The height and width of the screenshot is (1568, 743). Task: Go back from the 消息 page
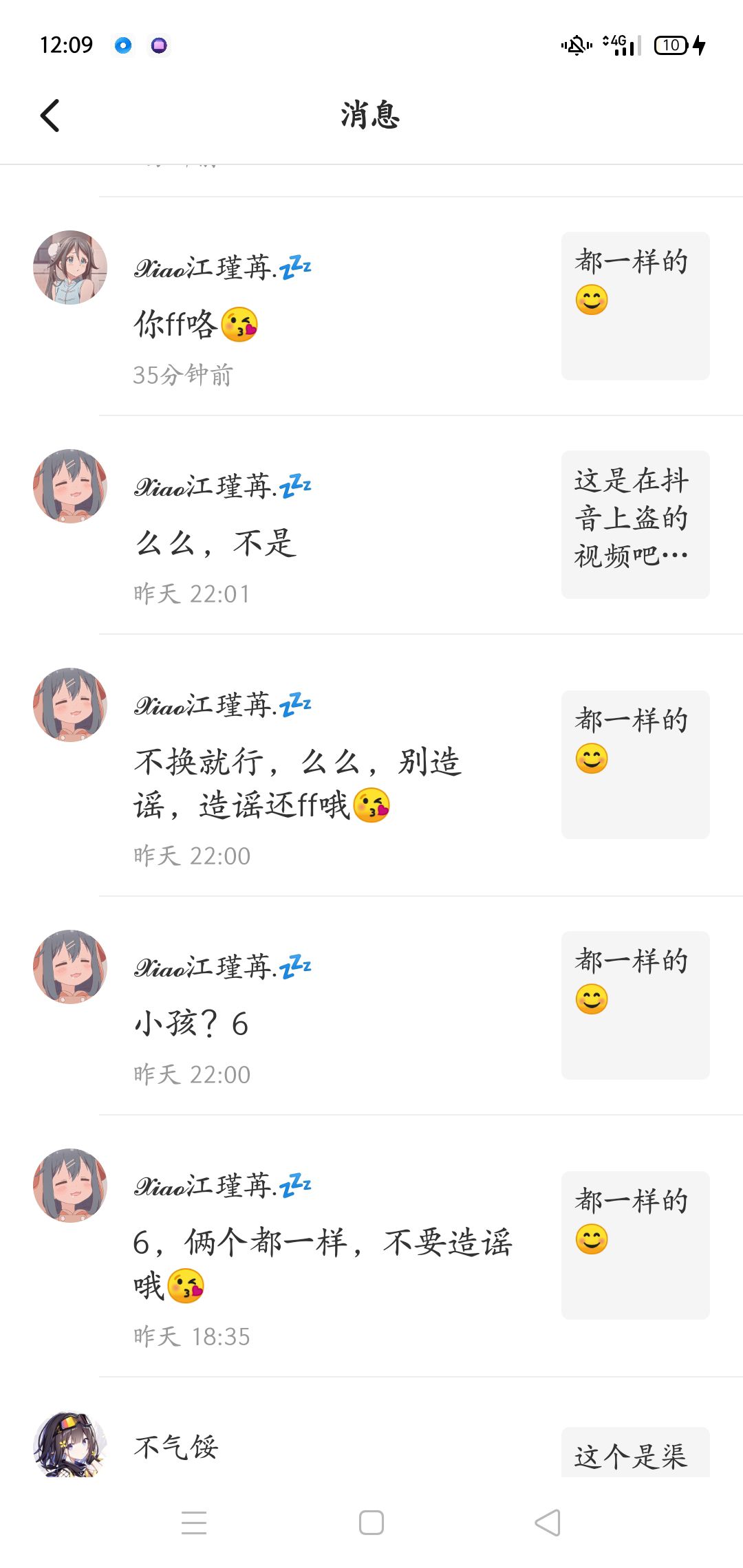pos(50,116)
